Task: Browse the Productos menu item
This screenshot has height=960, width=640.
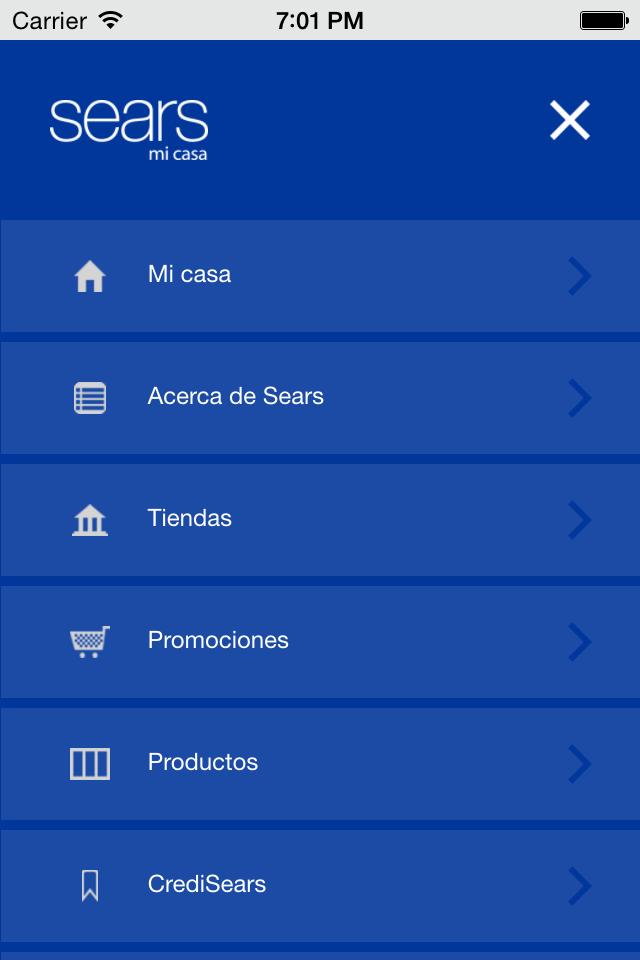Action: point(320,763)
